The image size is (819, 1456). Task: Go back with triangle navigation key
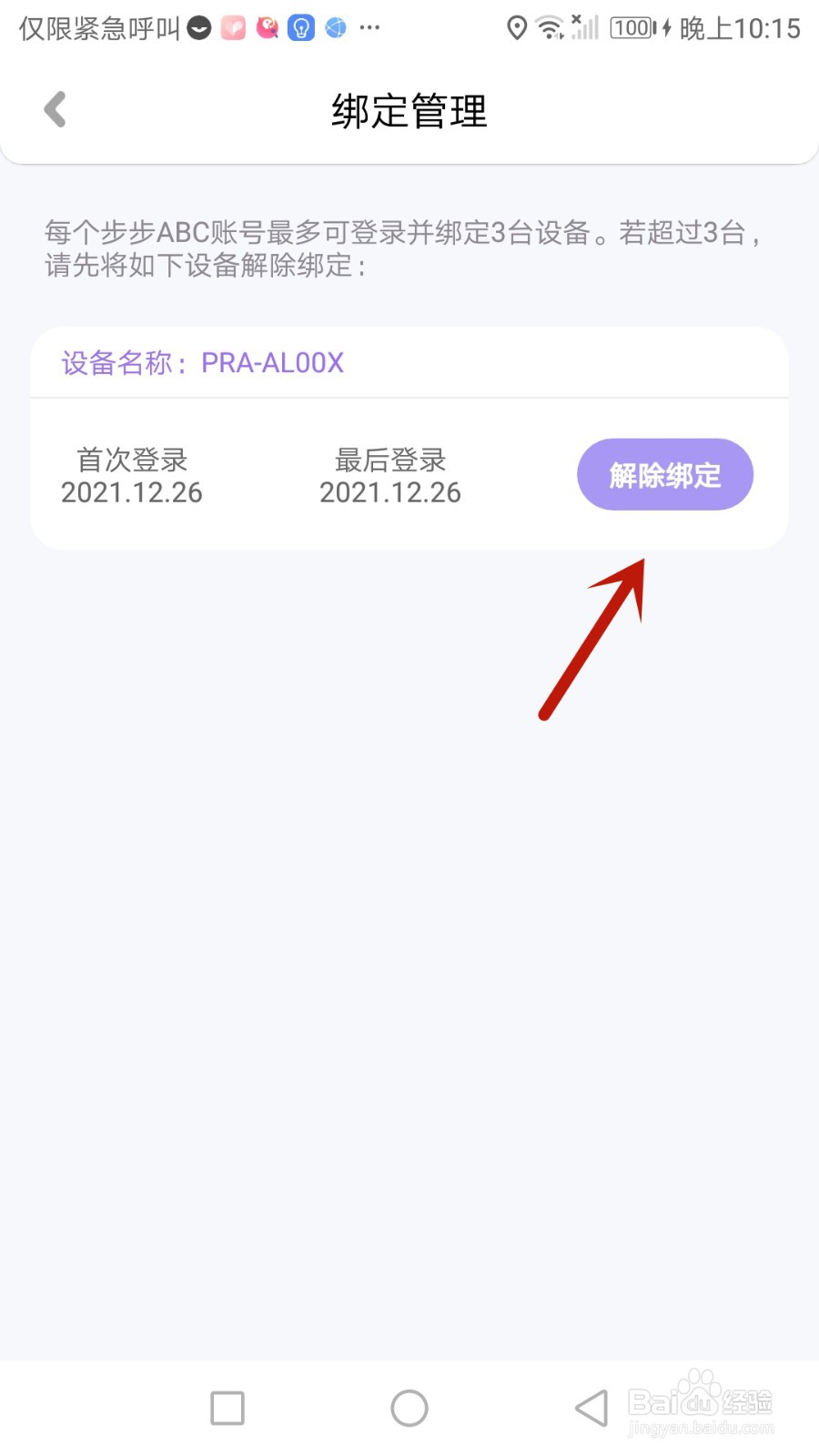tap(591, 1407)
